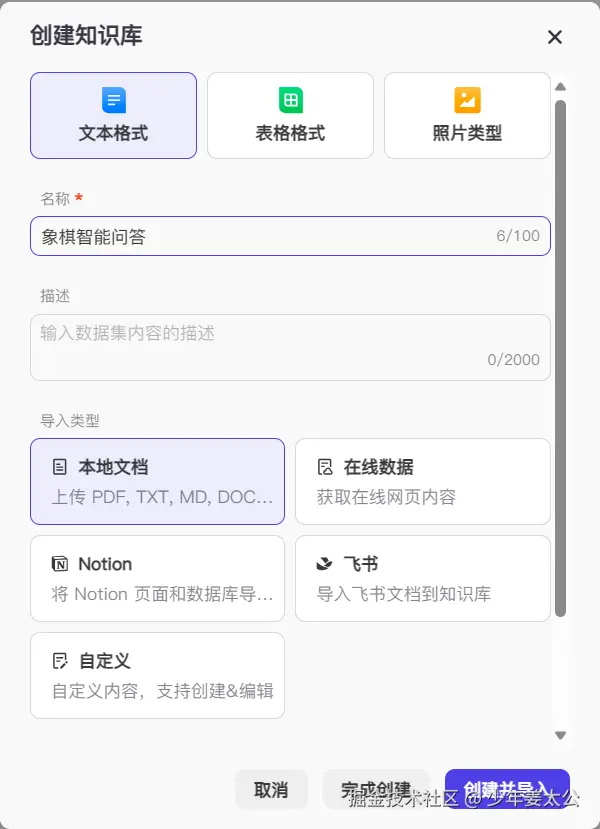The width and height of the screenshot is (600, 829).
Task: Tap the scrollbar's up arrow
Action: point(560,87)
